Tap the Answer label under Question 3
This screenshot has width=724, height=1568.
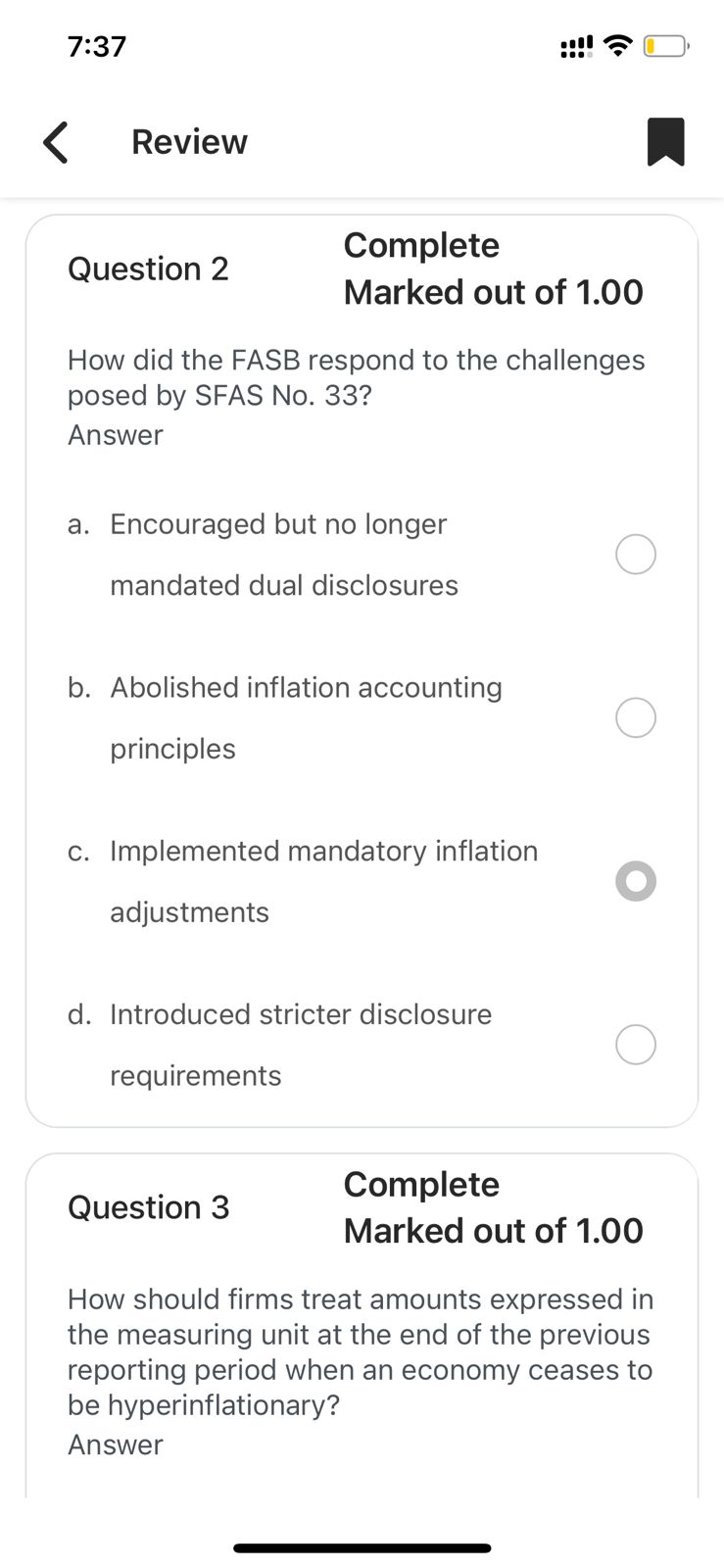coord(115,1445)
